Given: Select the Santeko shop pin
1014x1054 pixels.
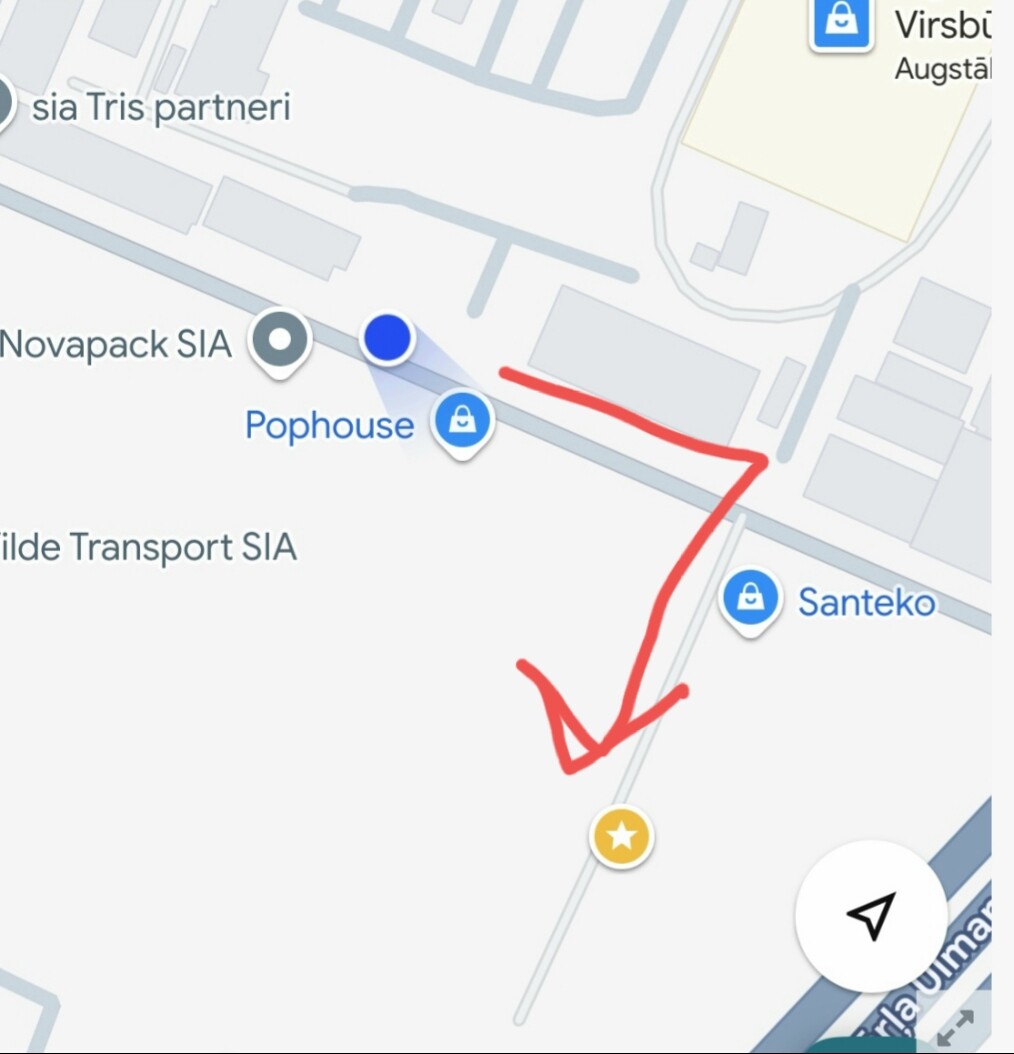Looking at the screenshot, I should click(x=750, y=598).
